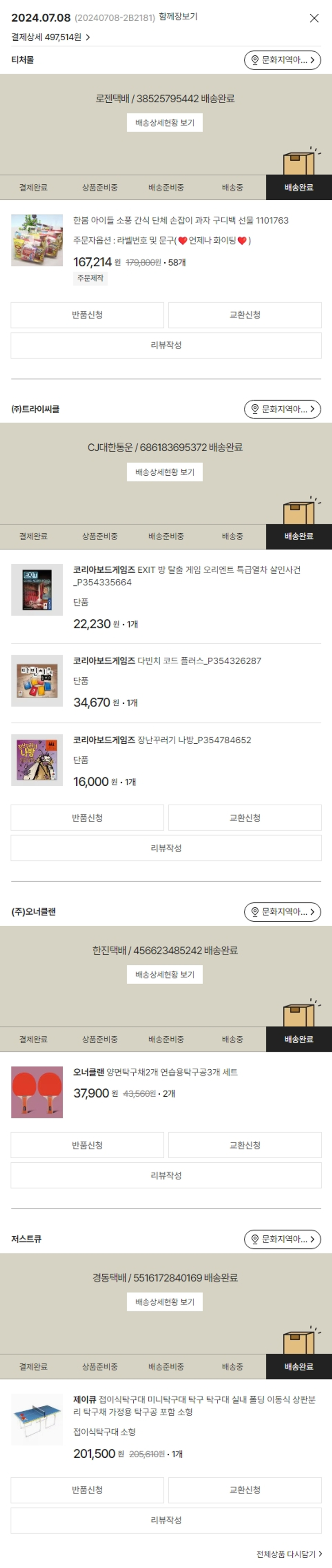
Task: Open the delivery address chip for 티처몰
Action: point(282,60)
